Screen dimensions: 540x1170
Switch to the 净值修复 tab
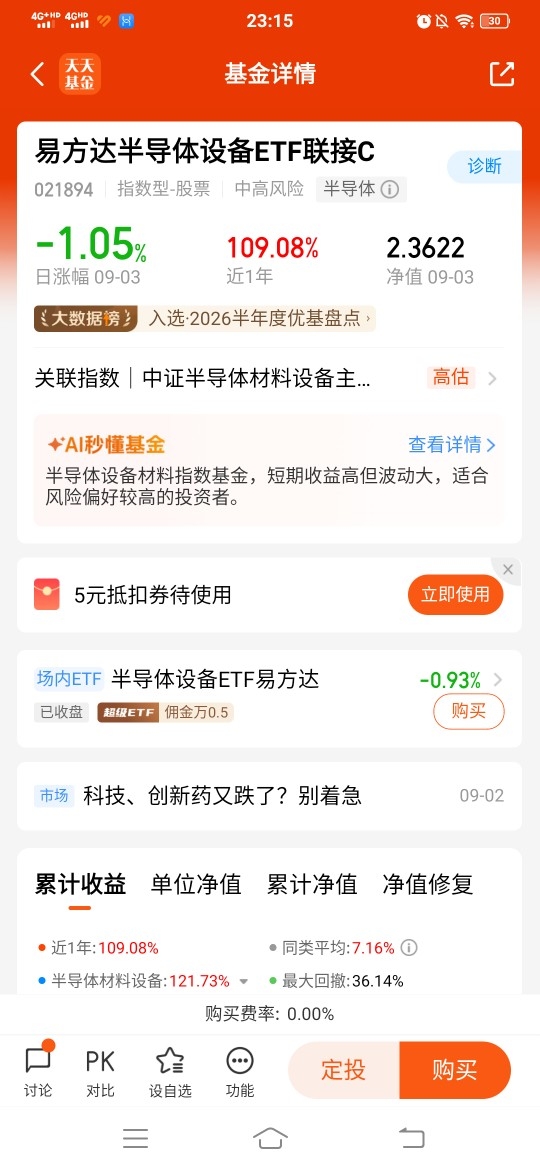[x=428, y=885]
